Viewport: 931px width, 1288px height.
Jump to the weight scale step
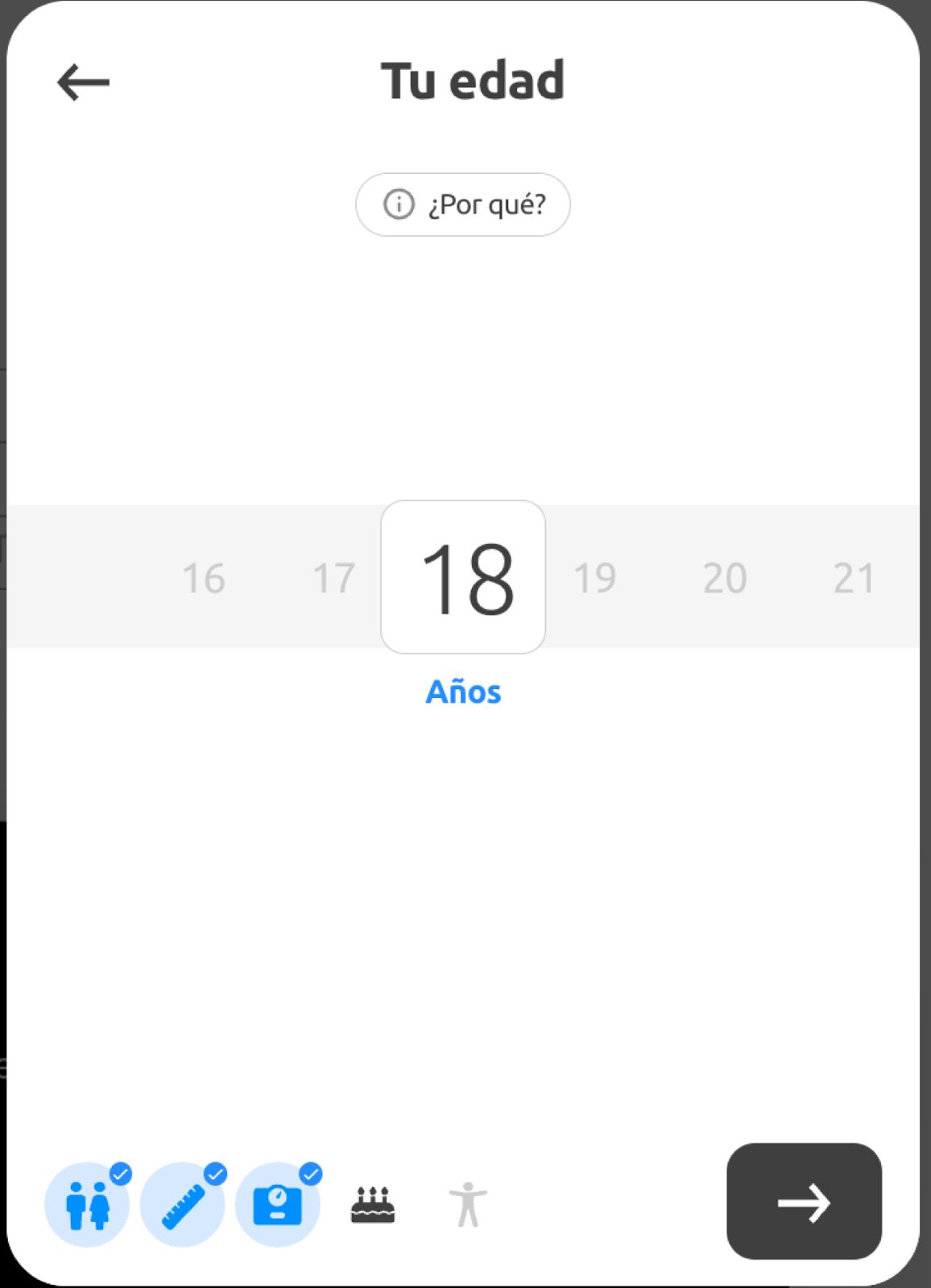[x=278, y=1204]
